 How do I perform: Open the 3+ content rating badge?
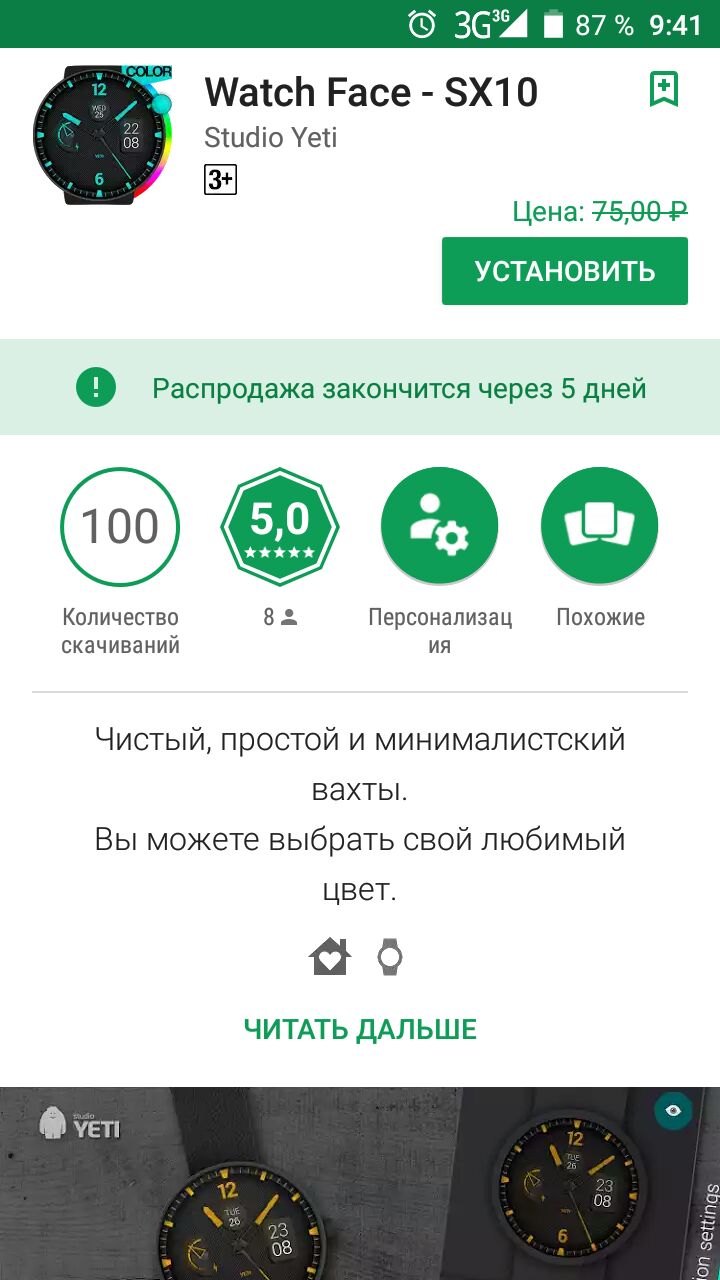click(220, 180)
